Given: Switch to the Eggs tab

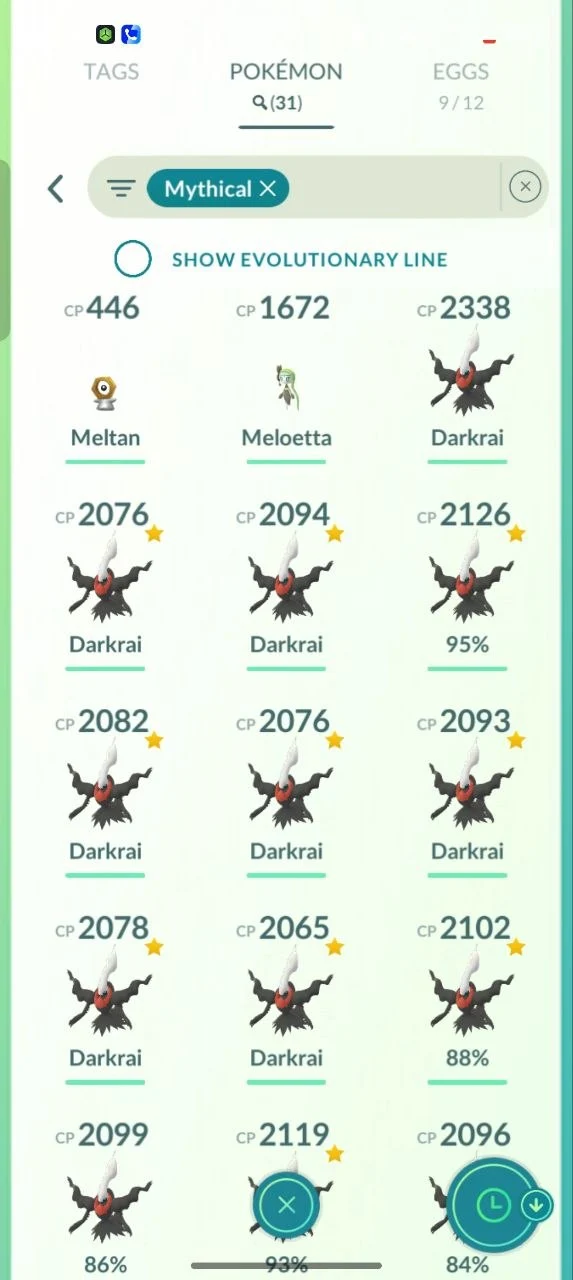Looking at the screenshot, I should (x=461, y=84).
